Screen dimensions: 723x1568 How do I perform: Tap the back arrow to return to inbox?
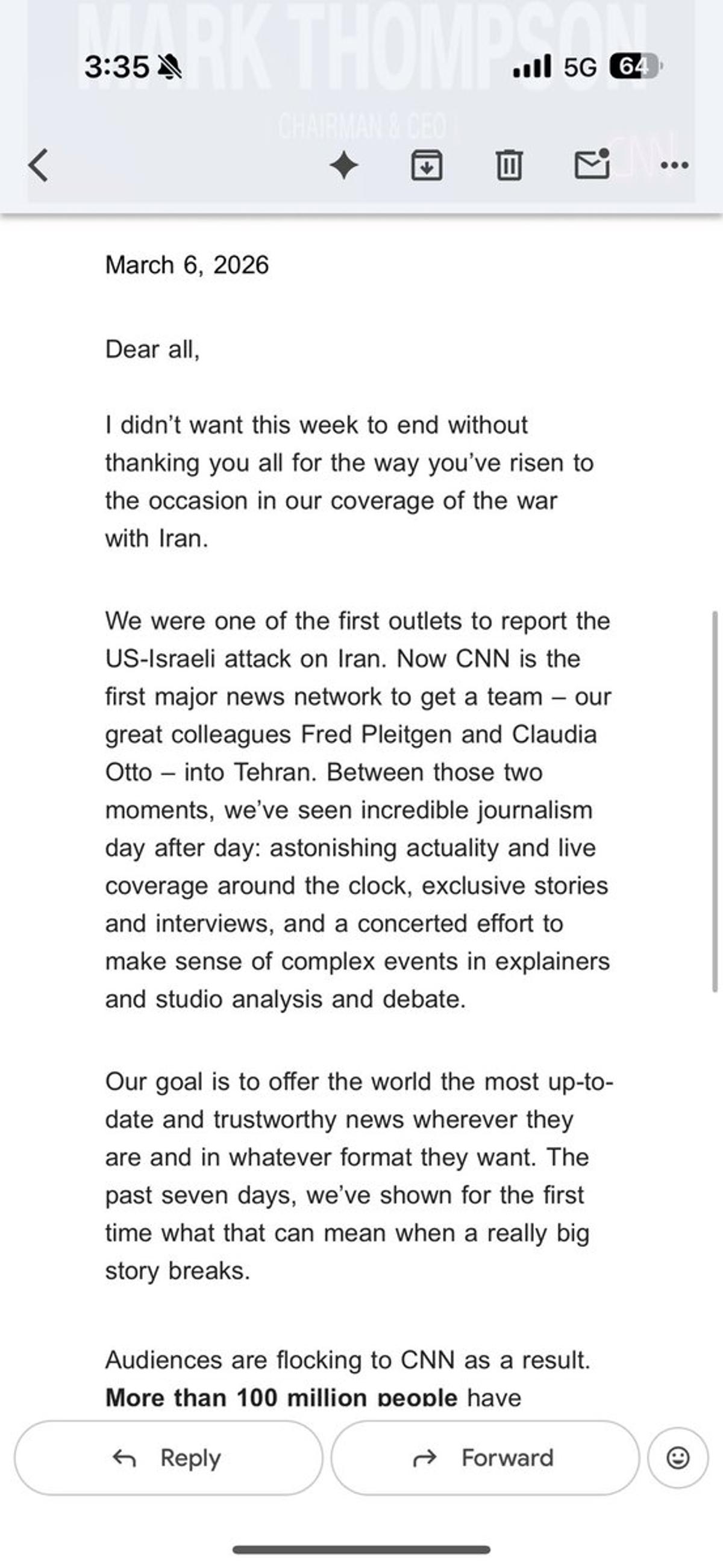click(x=38, y=166)
